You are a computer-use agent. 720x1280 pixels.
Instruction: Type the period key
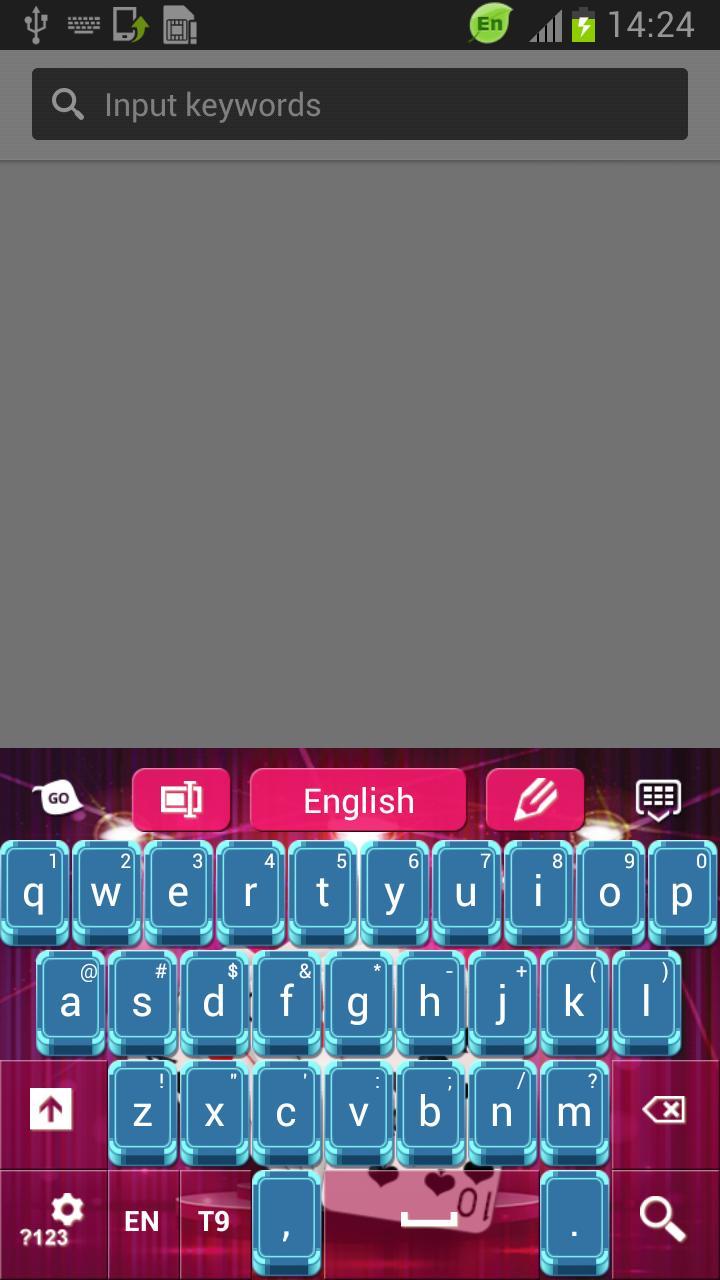pyautogui.click(x=574, y=1224)
